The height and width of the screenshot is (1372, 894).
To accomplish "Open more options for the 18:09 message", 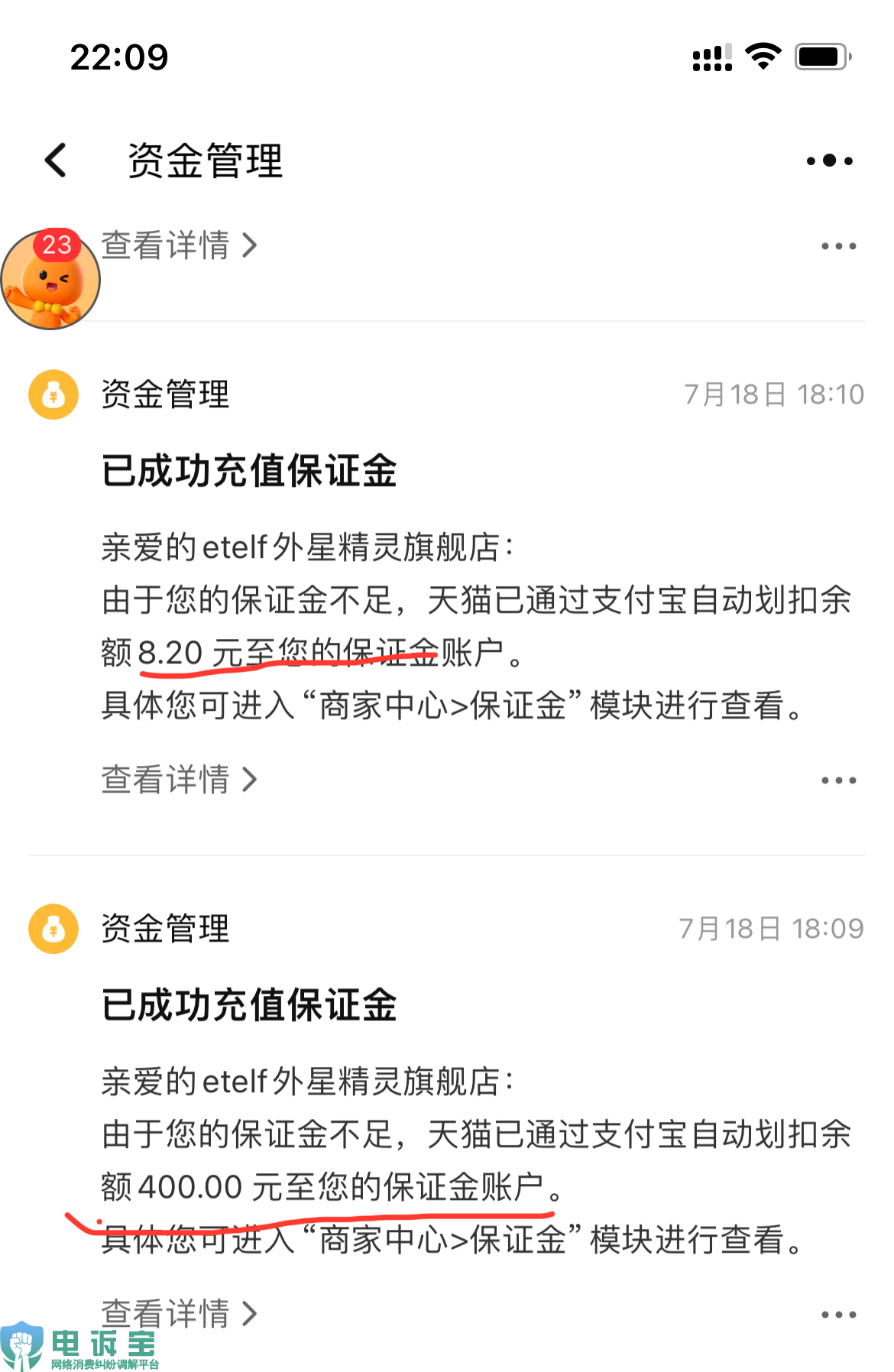I will [838, 1315].
